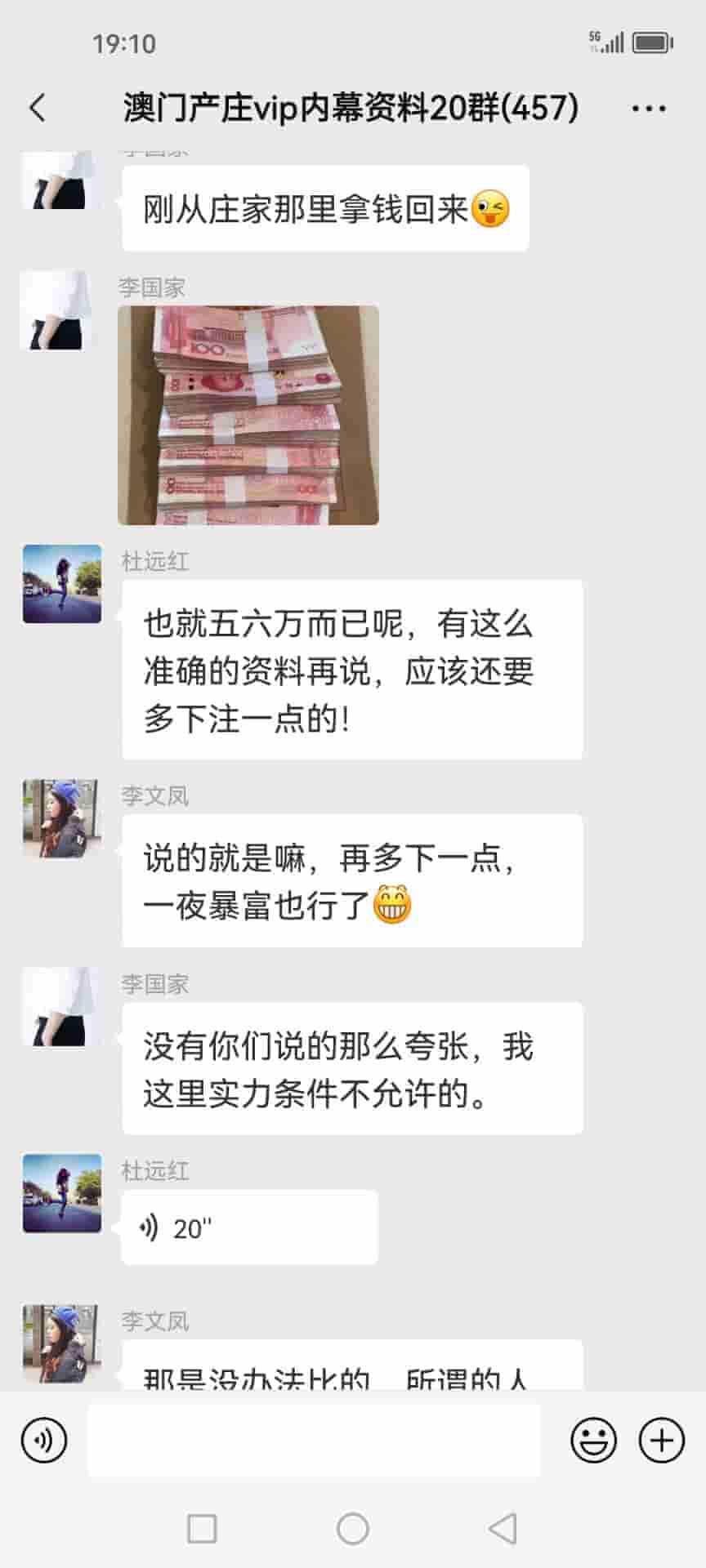View 李文凤's profile from the 一夜暴富 message avatar
This screenshot has width=706, height=1568.
click(62, 818)
